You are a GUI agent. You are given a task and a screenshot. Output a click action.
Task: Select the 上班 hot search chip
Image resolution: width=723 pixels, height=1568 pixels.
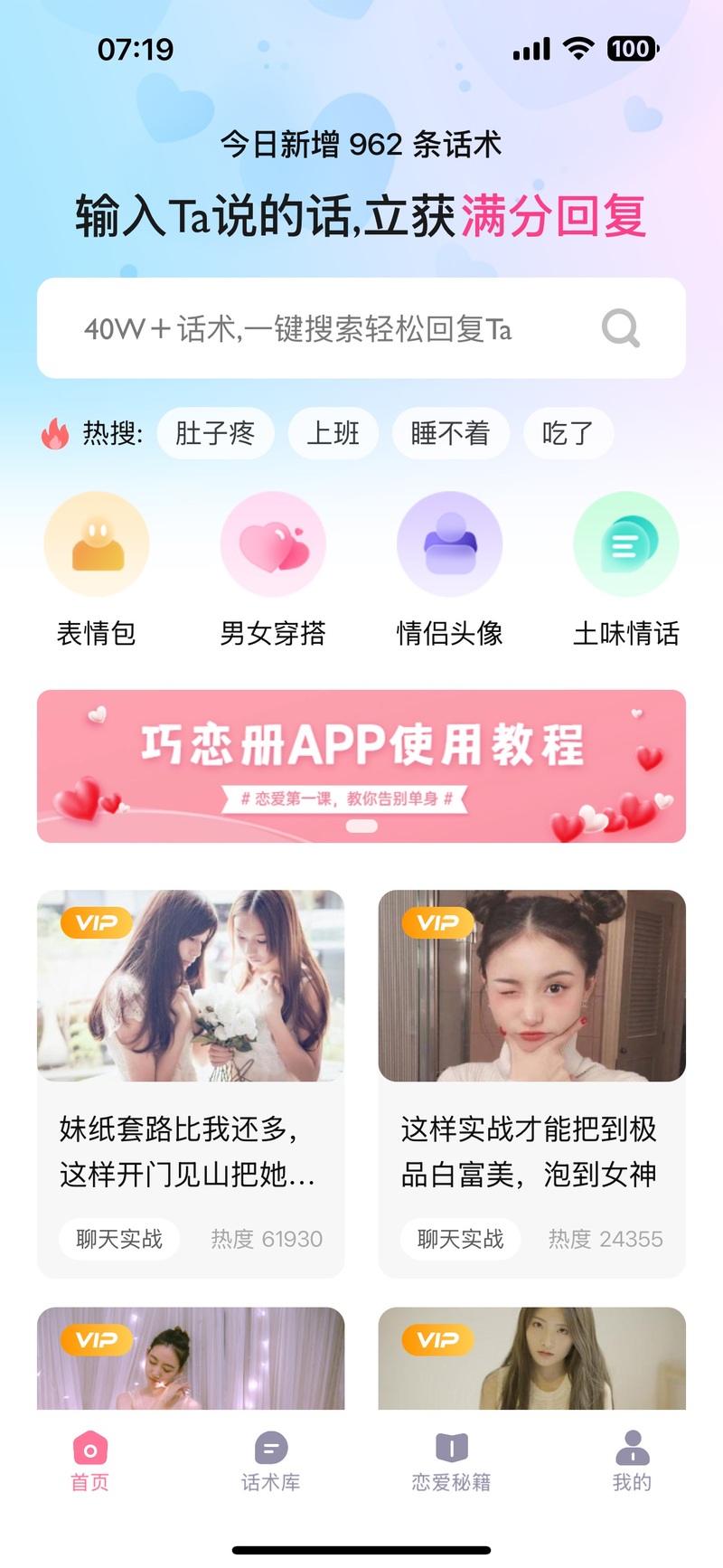333,433
